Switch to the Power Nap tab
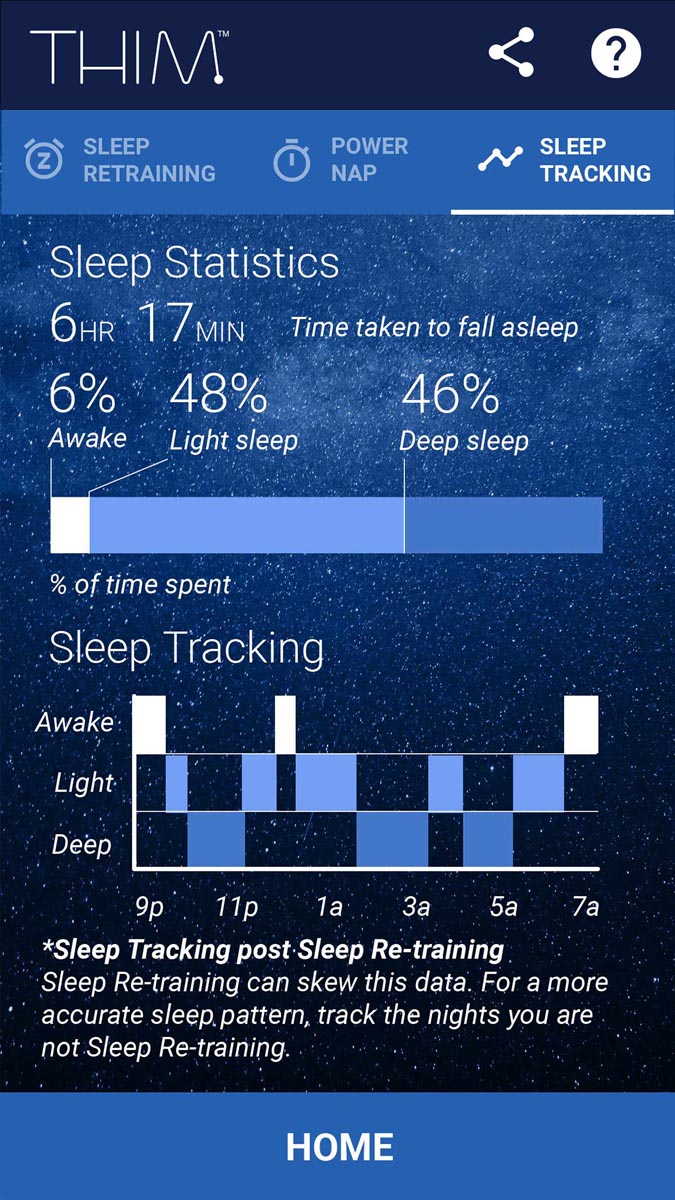The width and height of the screenshot is (675, 1200). tap(342, 160)
